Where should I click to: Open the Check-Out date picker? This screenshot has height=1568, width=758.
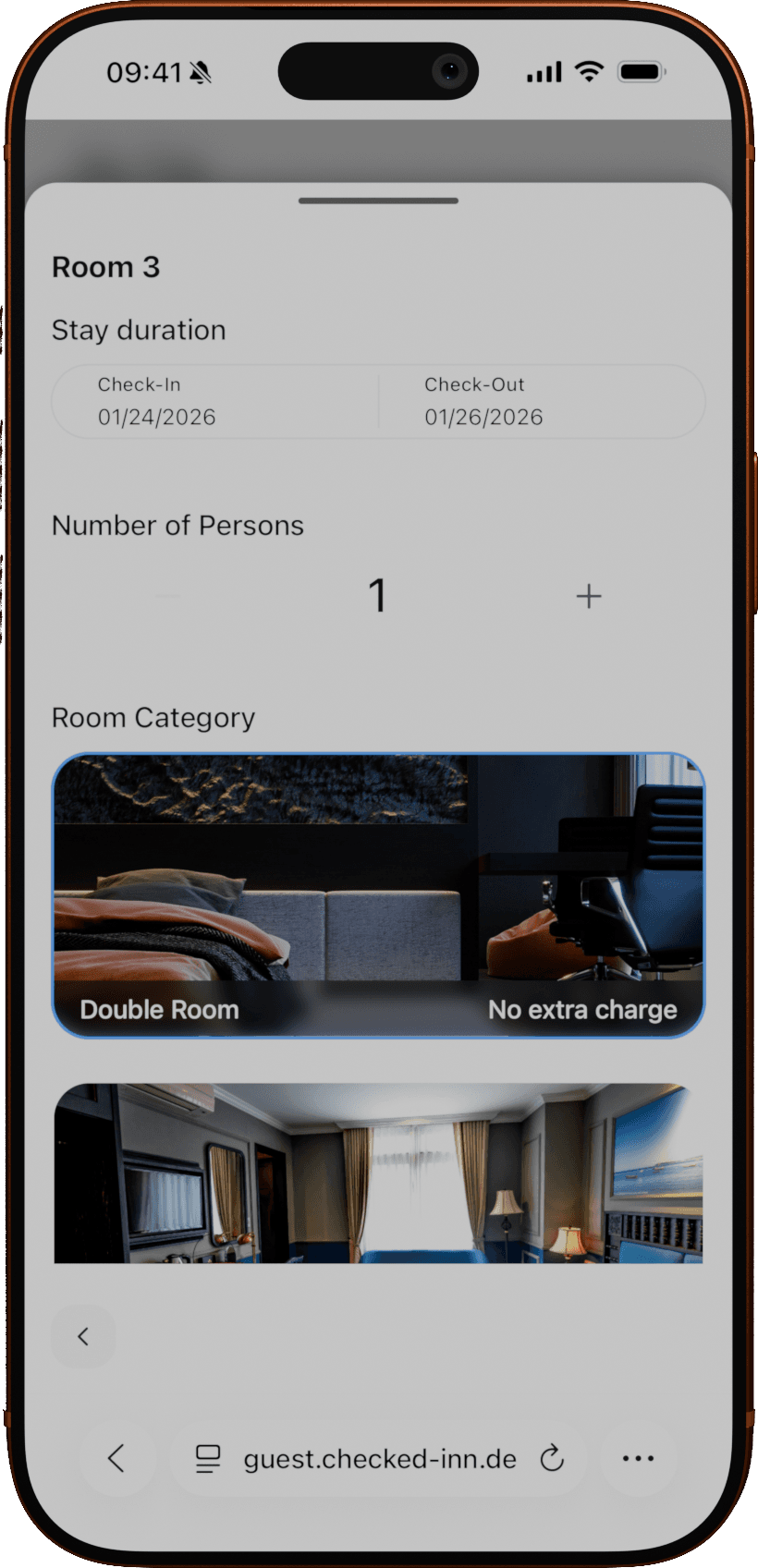[541, 402]
